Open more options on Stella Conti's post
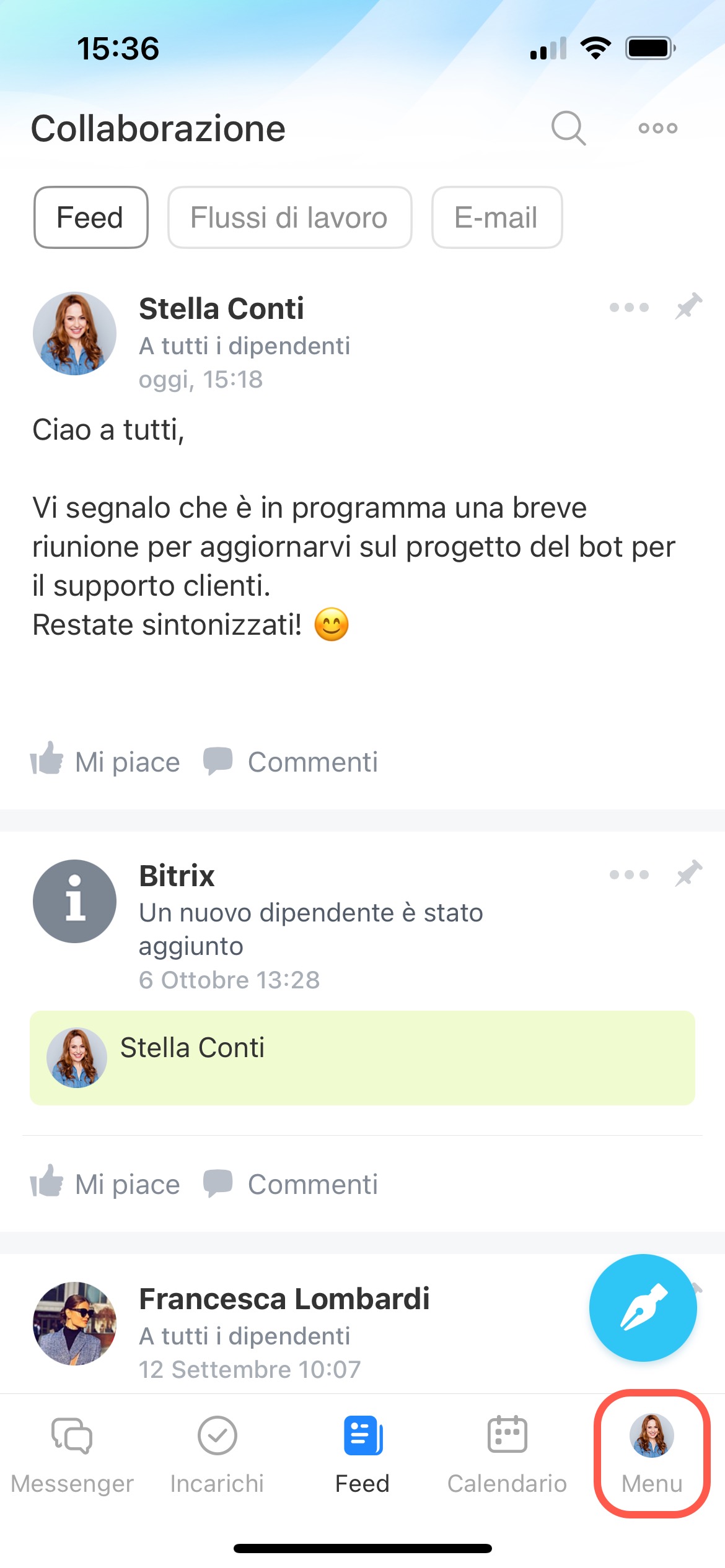The height and width of the screenshot is (1568, 725). click(x=629, y=307)
